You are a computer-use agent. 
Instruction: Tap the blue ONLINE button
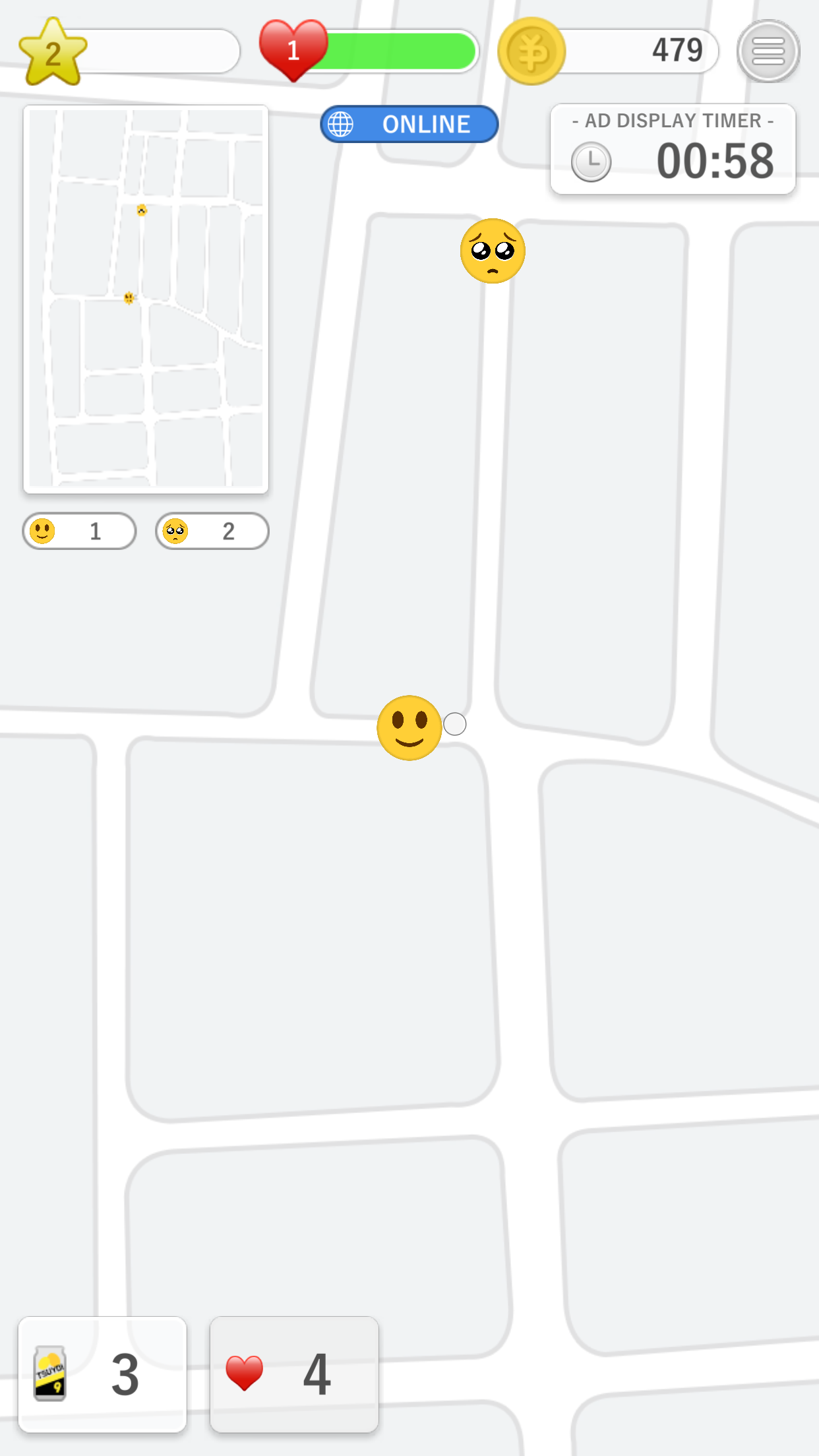click(x=409, y=124)
